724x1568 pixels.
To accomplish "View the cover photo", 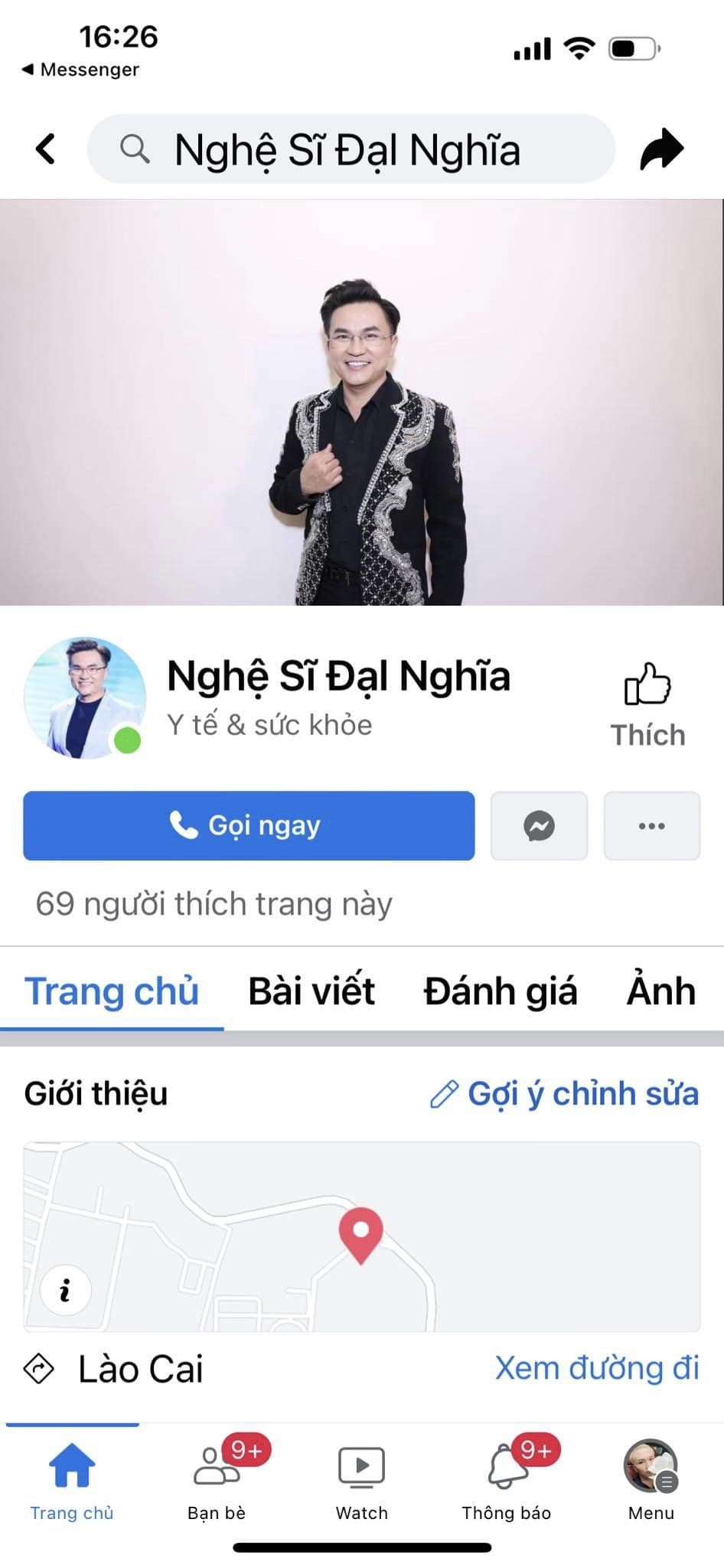I will [x=361, y=403].
